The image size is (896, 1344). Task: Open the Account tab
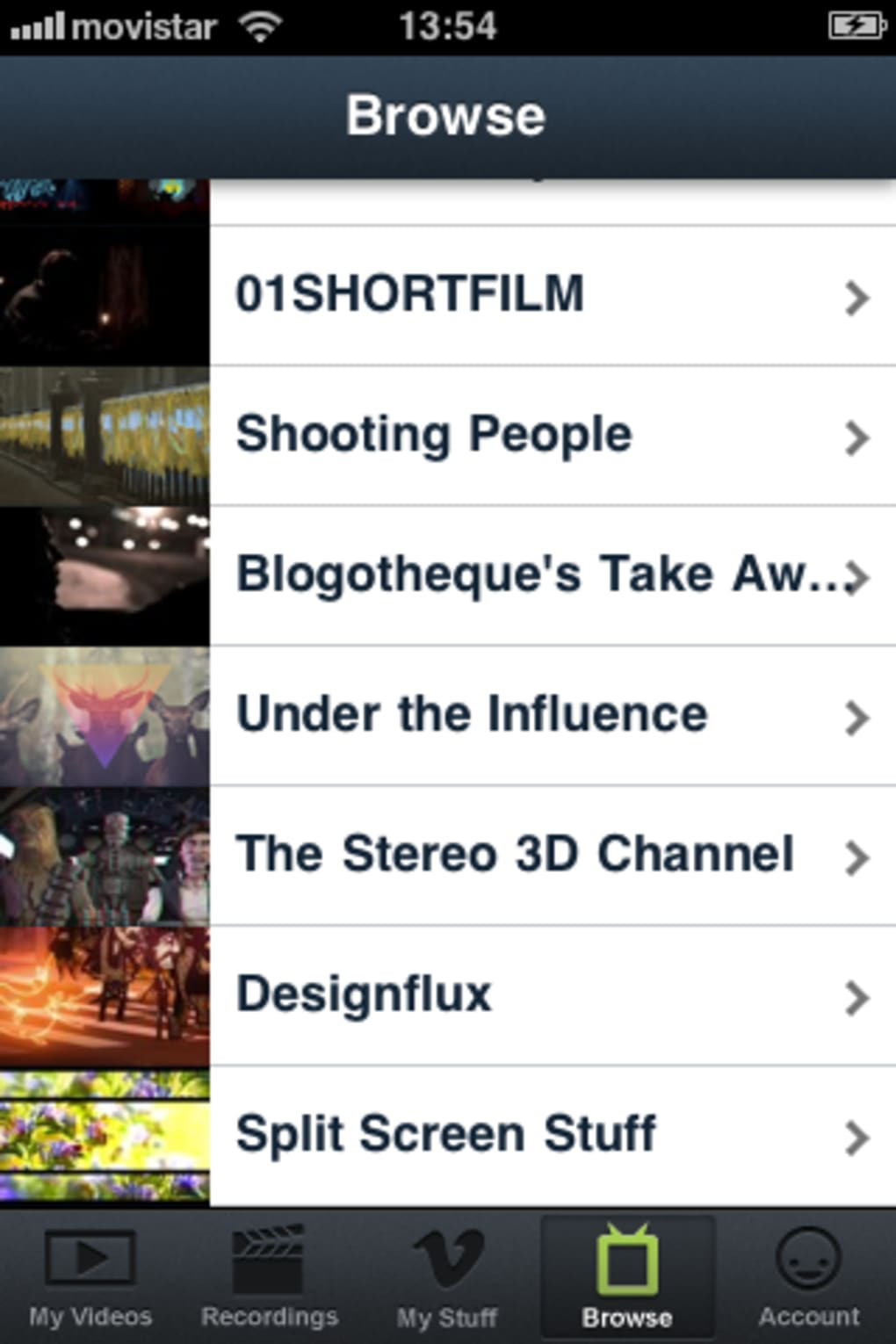[x=808, y=1278]
